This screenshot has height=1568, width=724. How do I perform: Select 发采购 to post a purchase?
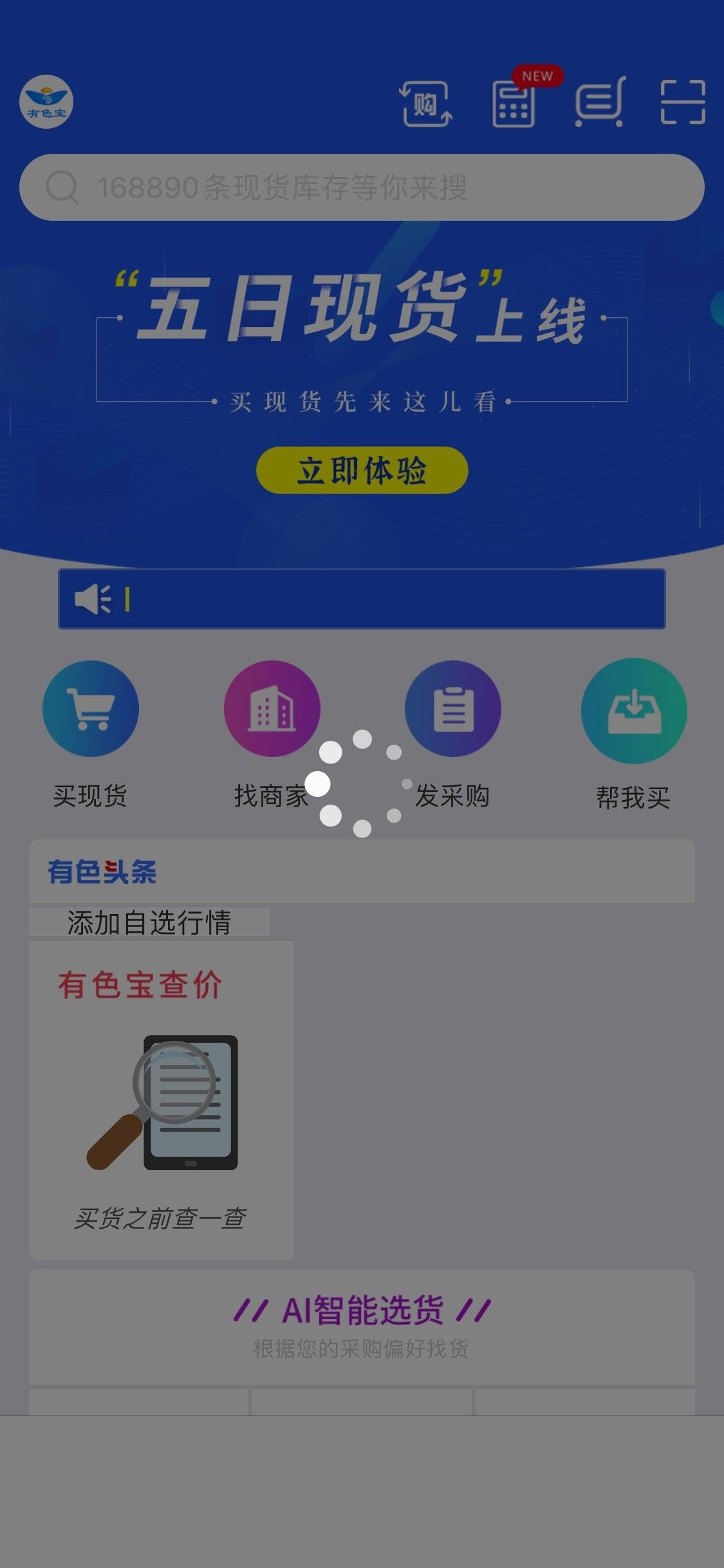[x=452, y=733]
